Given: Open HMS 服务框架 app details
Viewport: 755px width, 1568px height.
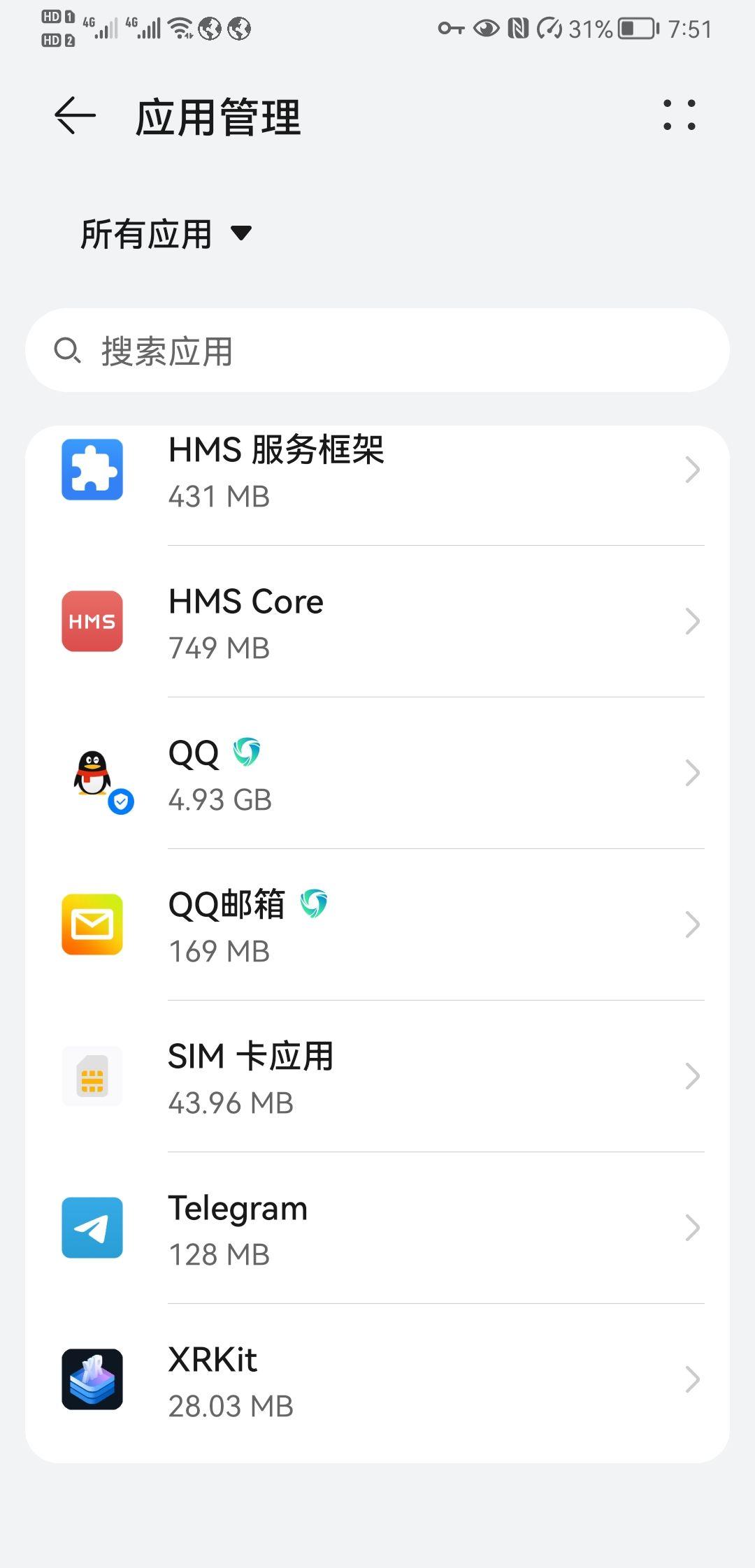Looking at the screenshot, I should tap(377, 471).
